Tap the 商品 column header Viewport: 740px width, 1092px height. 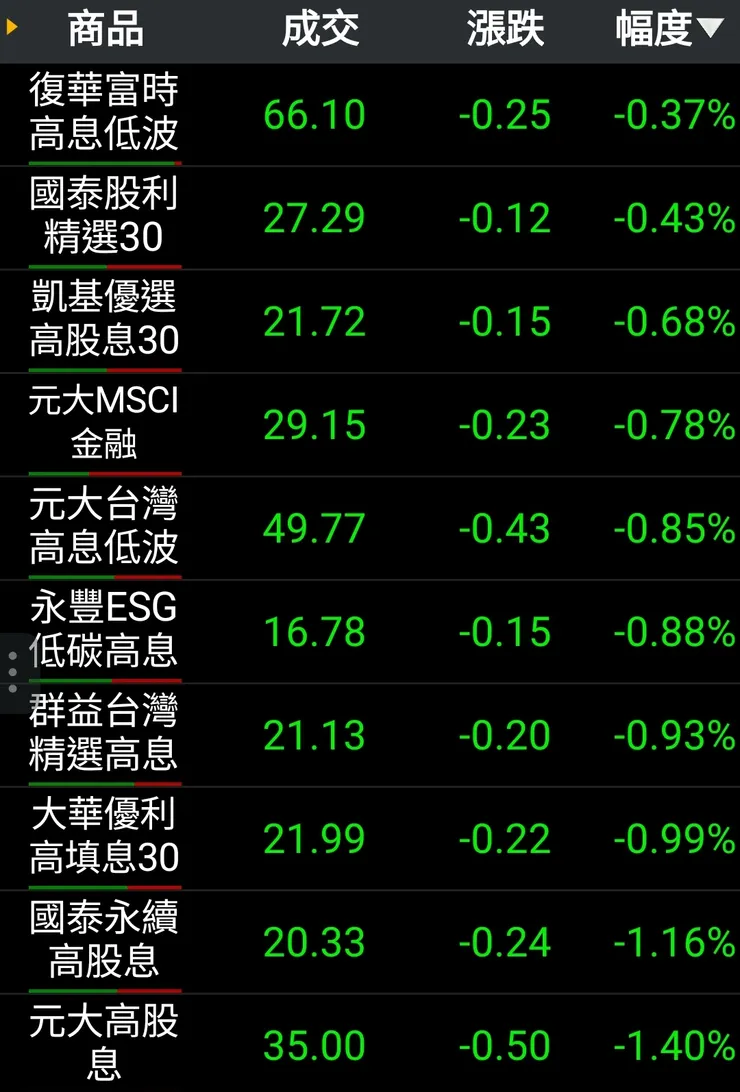105,30
